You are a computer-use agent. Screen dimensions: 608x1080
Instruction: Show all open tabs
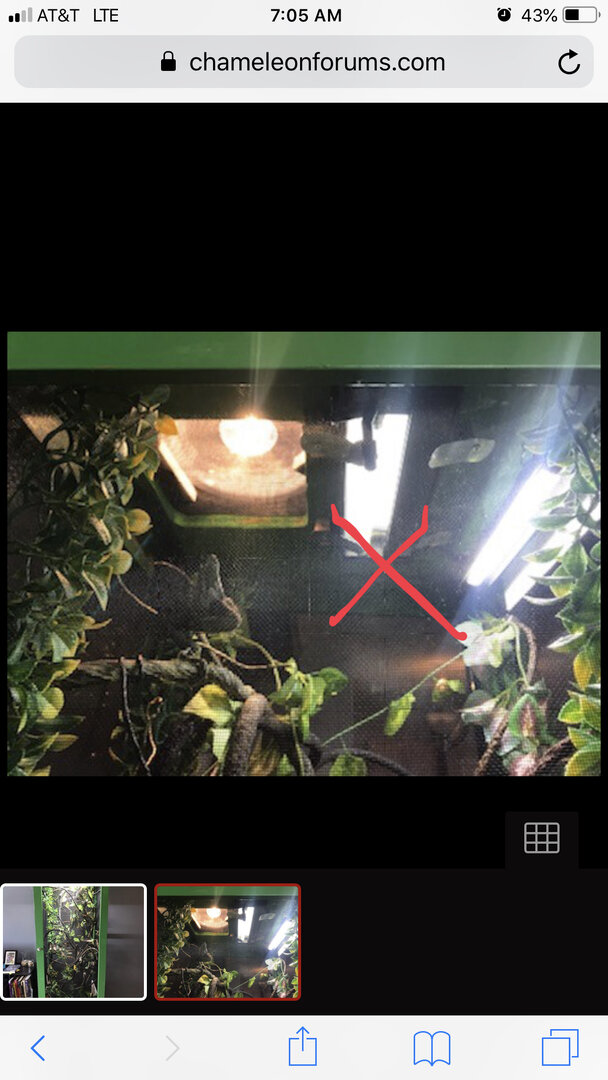point(560,1048)
